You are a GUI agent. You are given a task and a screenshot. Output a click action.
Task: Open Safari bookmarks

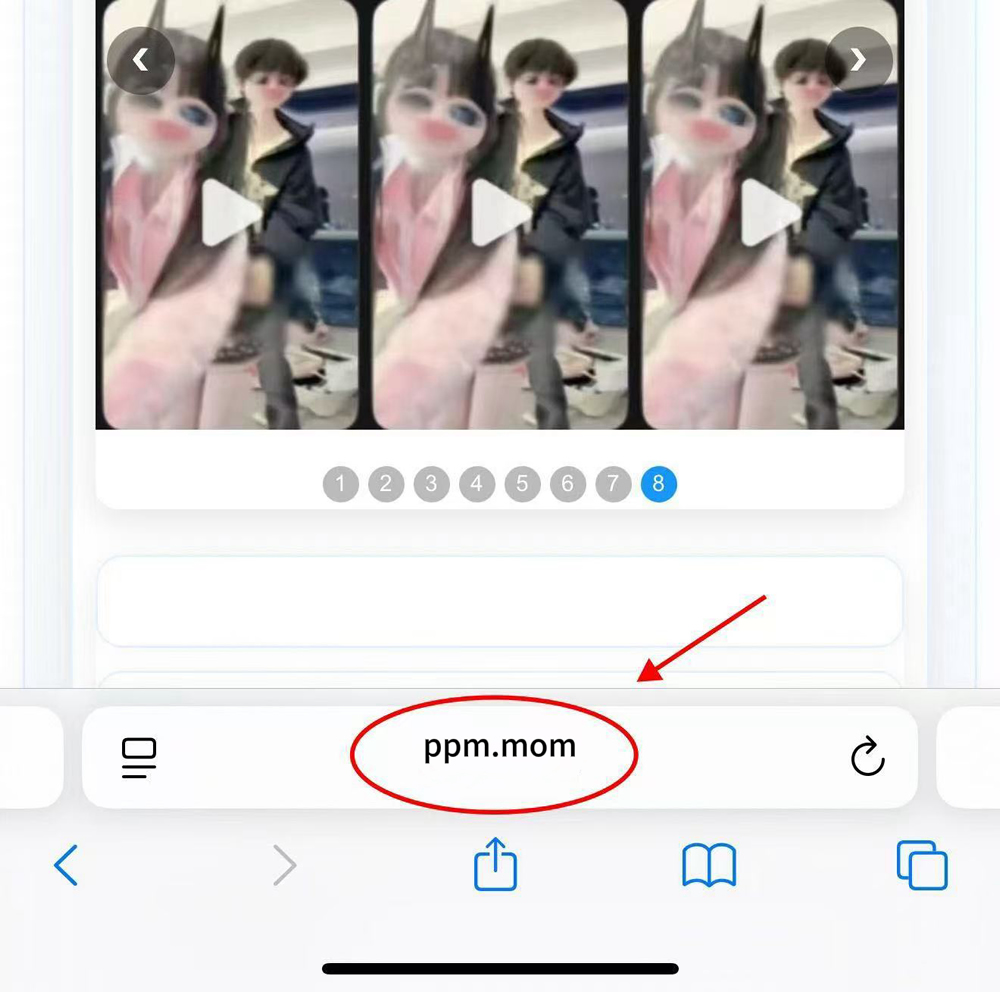pos(709,865)
